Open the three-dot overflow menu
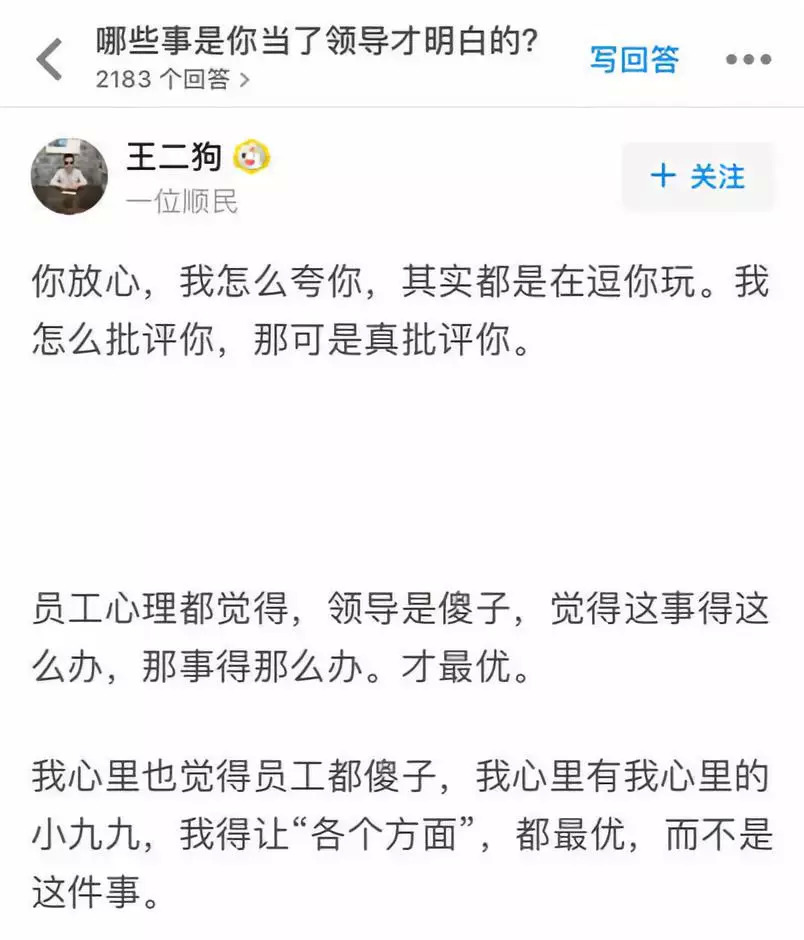 [x=748, y=60]
